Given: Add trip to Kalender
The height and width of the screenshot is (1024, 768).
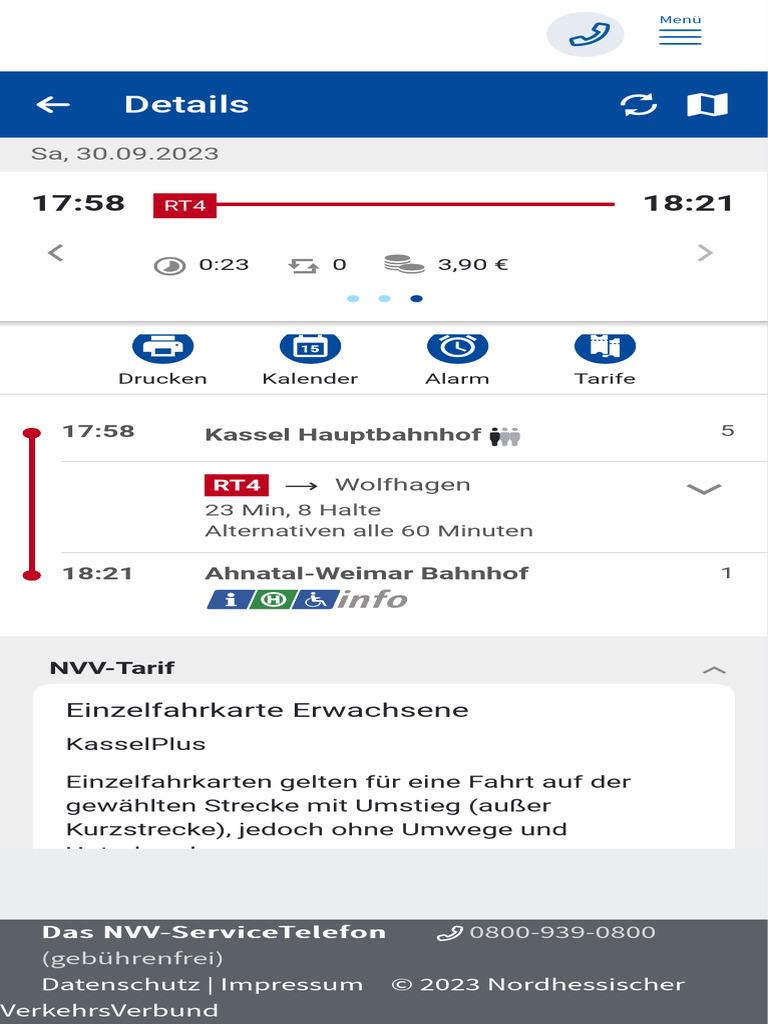Looking at the screenshot, I should 310,360.
